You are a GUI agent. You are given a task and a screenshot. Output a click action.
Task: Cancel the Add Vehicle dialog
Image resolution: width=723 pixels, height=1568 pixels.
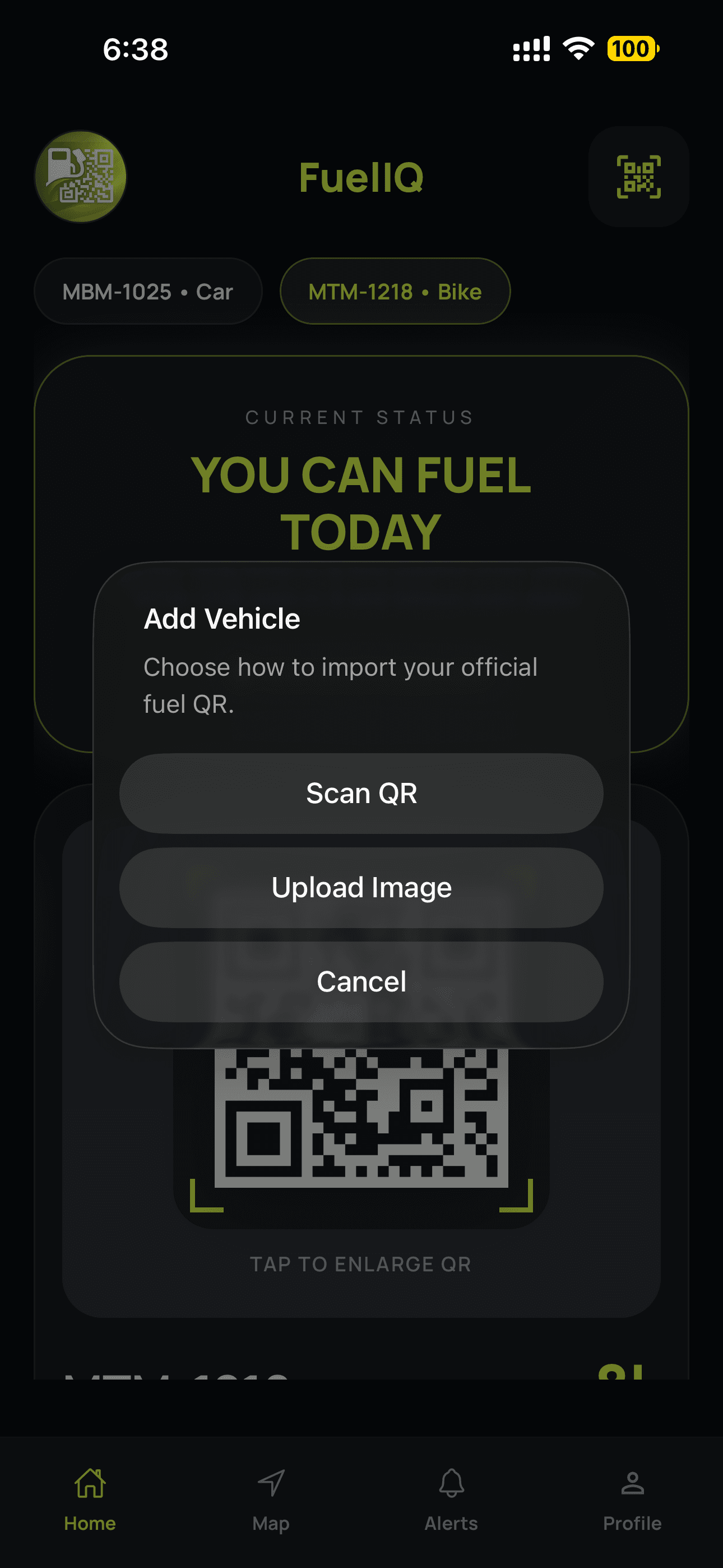click(x=361, y=981)
